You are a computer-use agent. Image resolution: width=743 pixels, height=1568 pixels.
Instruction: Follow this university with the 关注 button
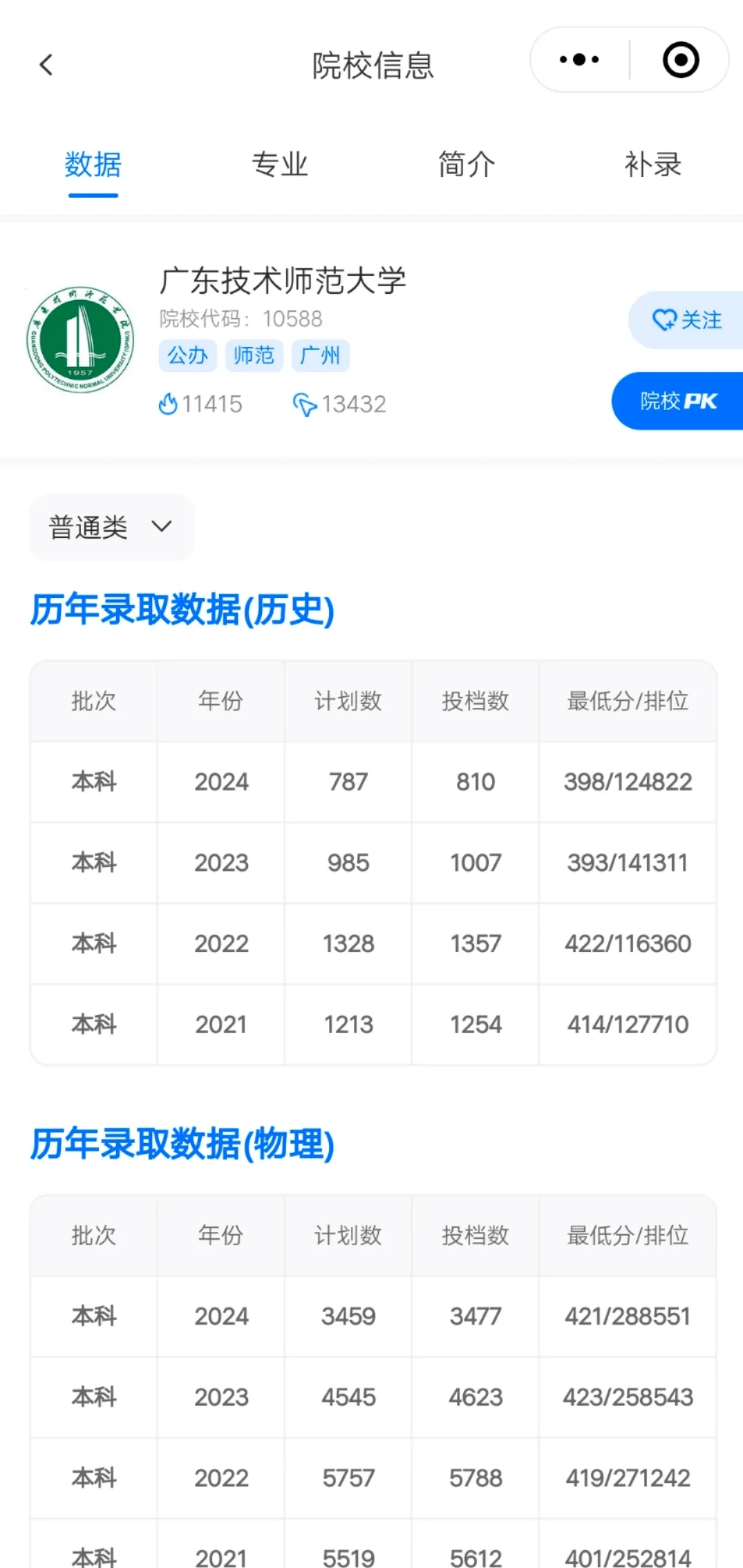(x=686, y=320)
